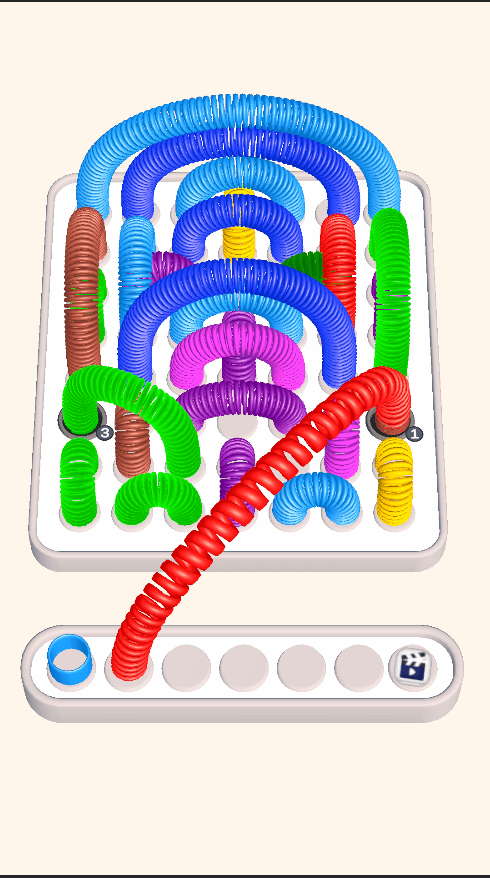Pick the yellow spring beside hole number 1
490x878 pixels.
pyautogui.click(x=394, y=480)
